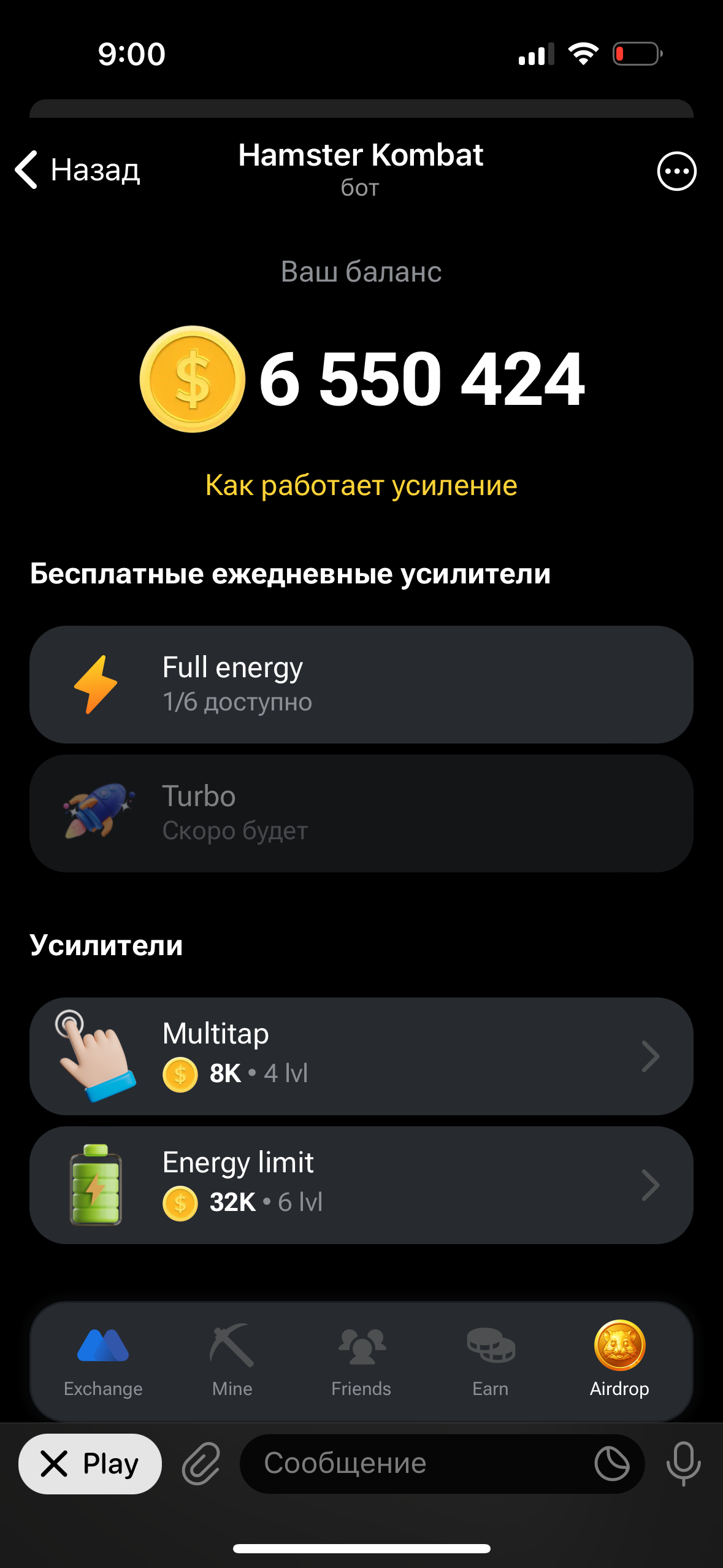Open the Energy limit booster upgrade
This screenshot has height=1568, width=723.
pos(361,1185)
